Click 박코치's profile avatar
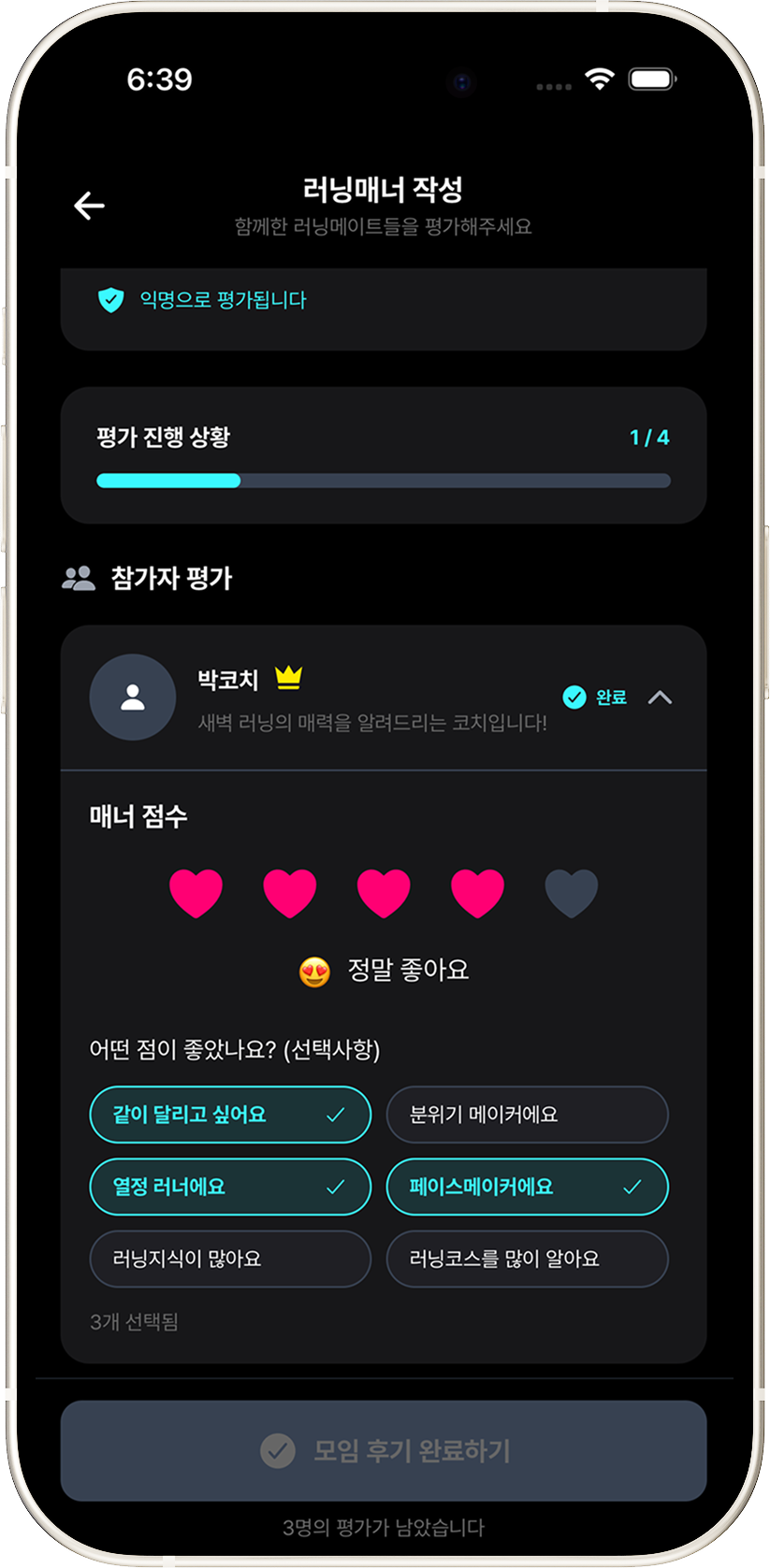770x1568 pixels. point(132,697)
